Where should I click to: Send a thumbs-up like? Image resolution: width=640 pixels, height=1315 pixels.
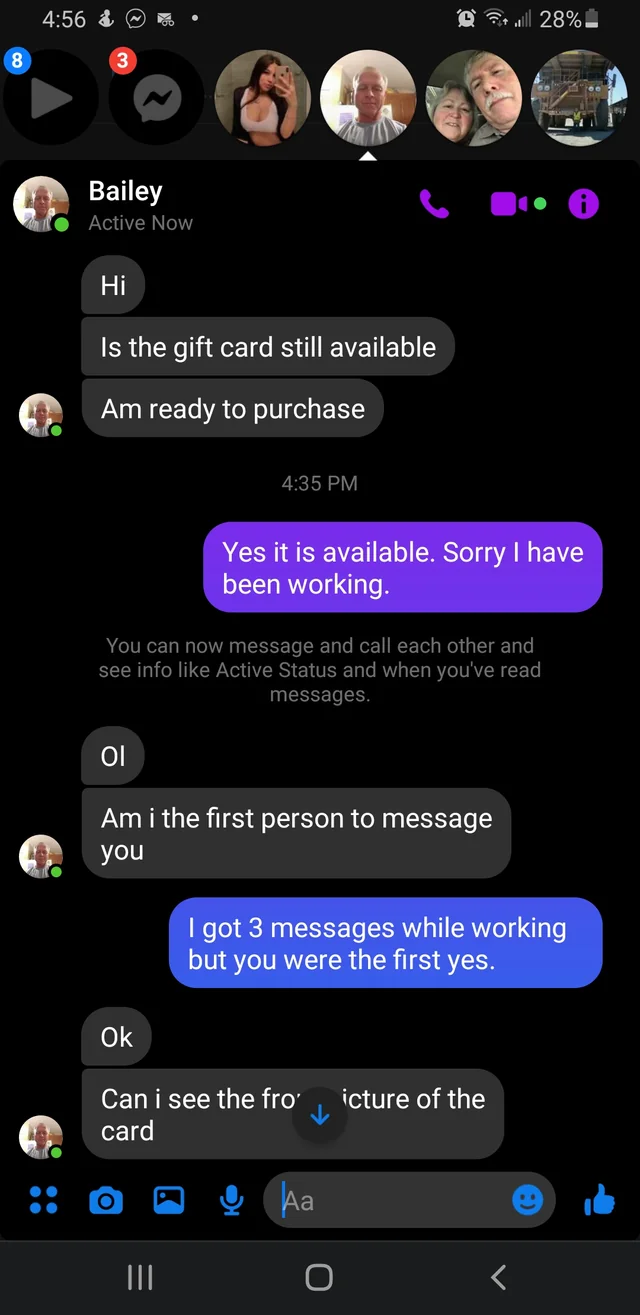click(x=598, y=1199)
